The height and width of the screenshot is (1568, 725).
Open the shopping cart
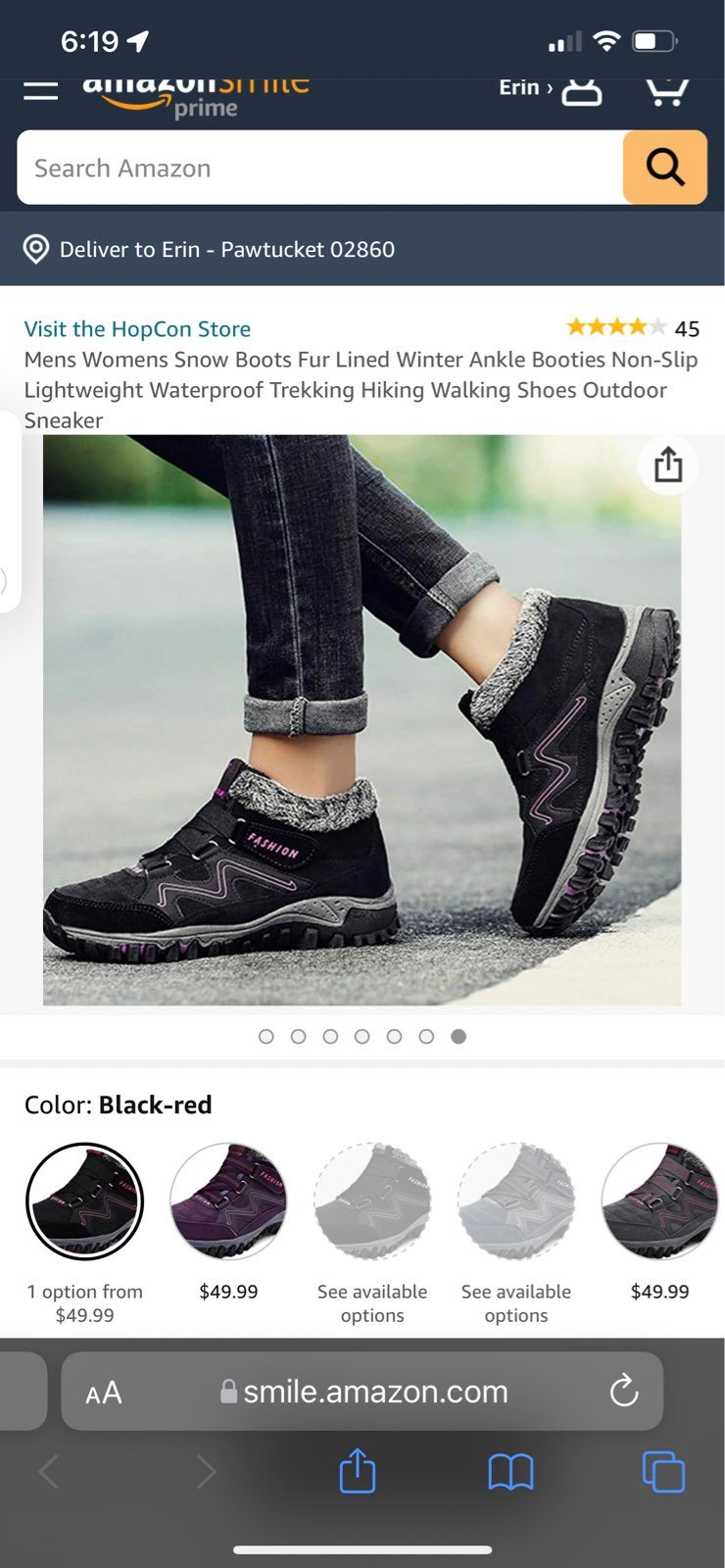(667, 90)
